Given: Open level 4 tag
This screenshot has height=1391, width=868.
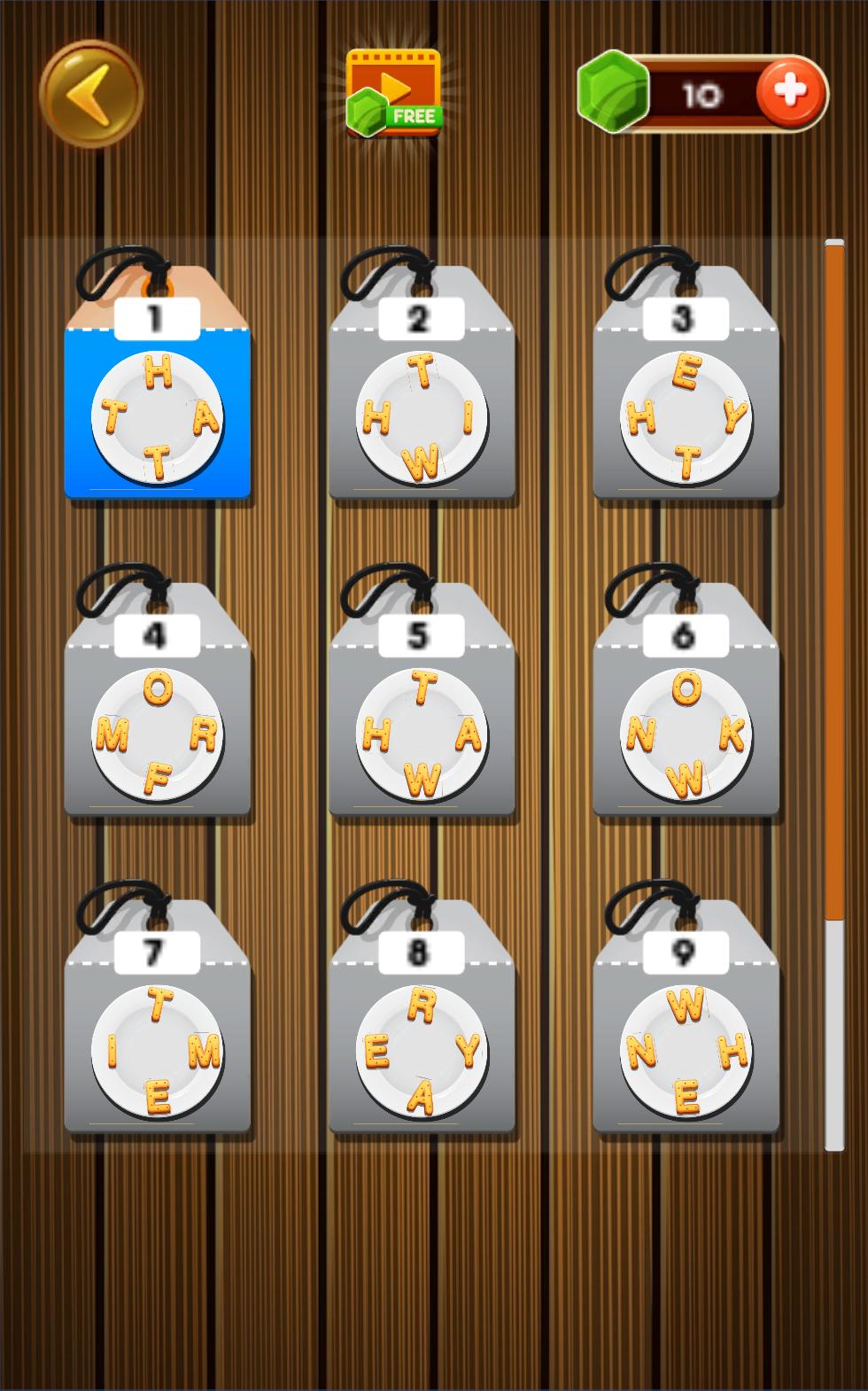Looking at the screenshot, I should pyautogui.click(x=158, y=716).
